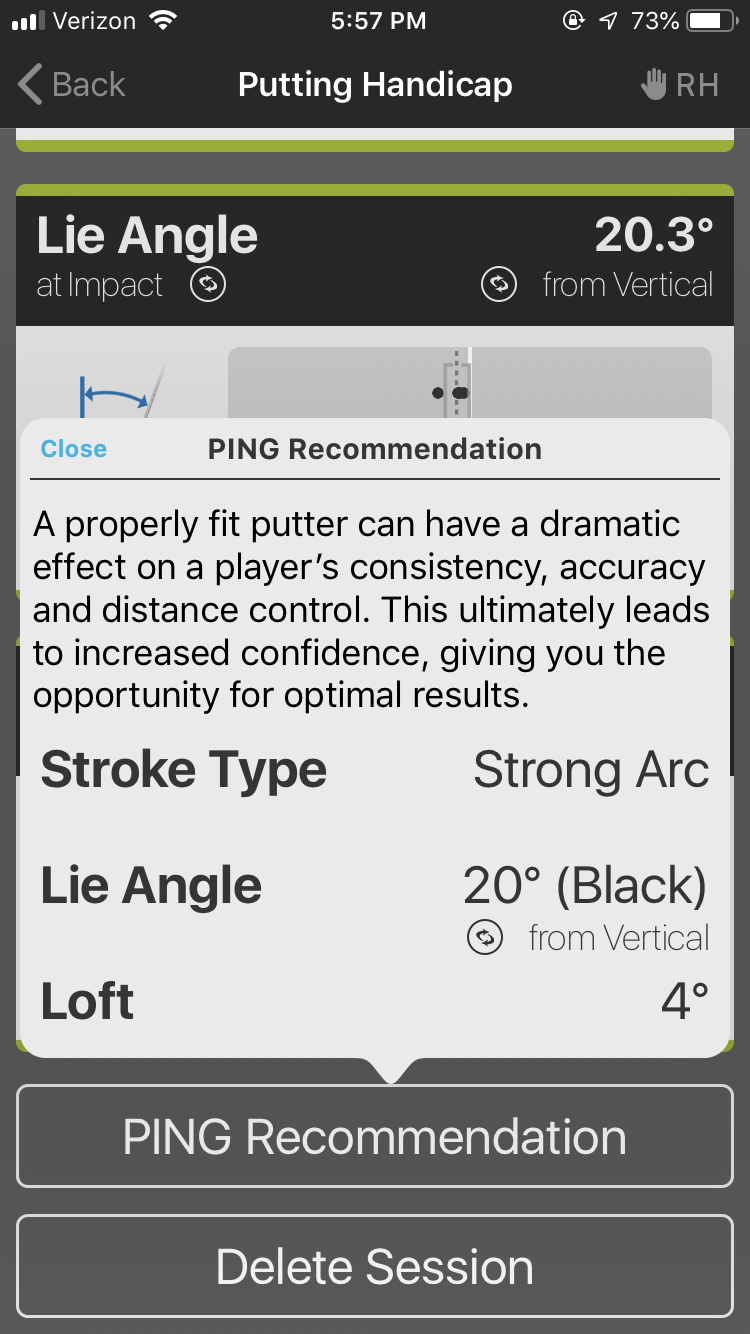Toggle the orientation lock indicator
750x1334 pixels.
pos(574,19)
